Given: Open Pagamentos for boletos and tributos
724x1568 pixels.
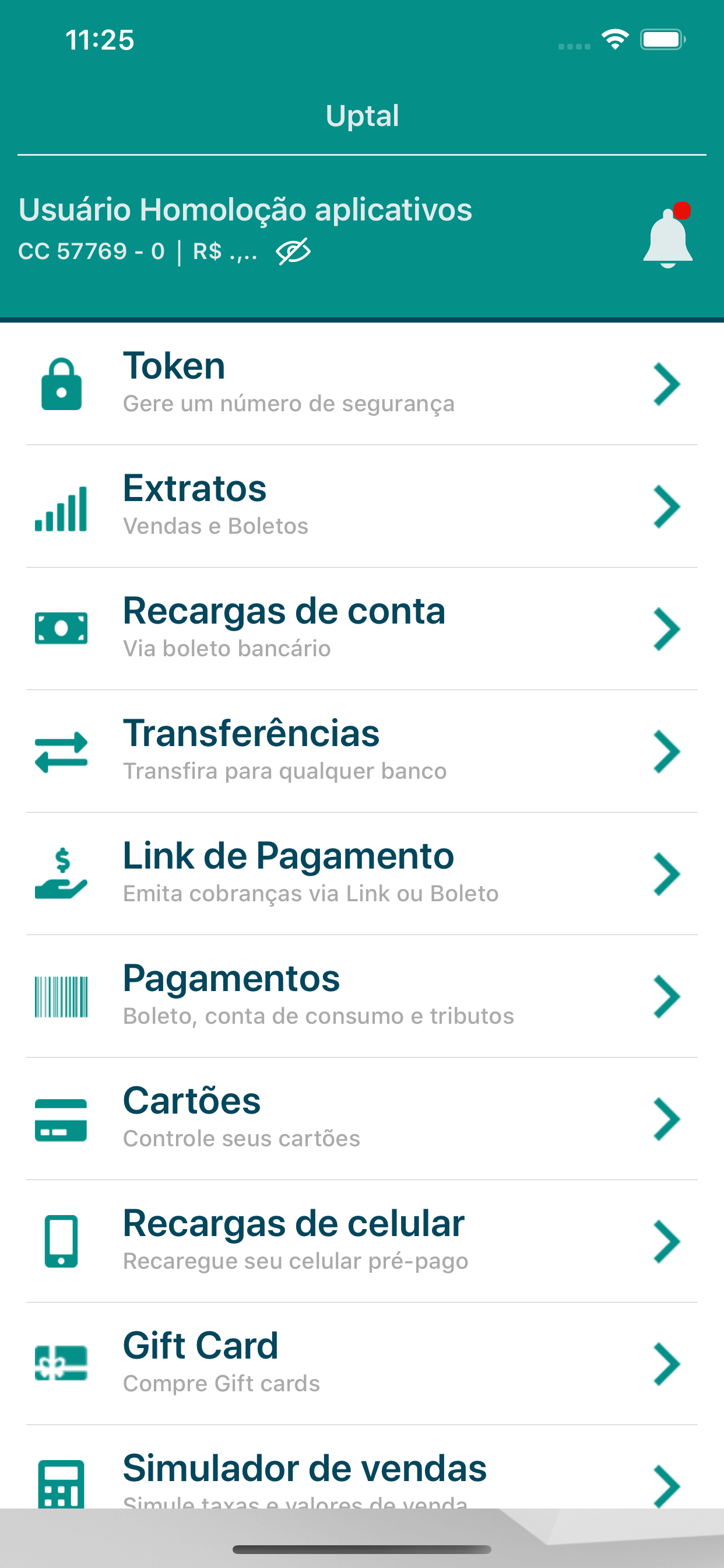Looking at the screenshot, I should pos(361,996).
